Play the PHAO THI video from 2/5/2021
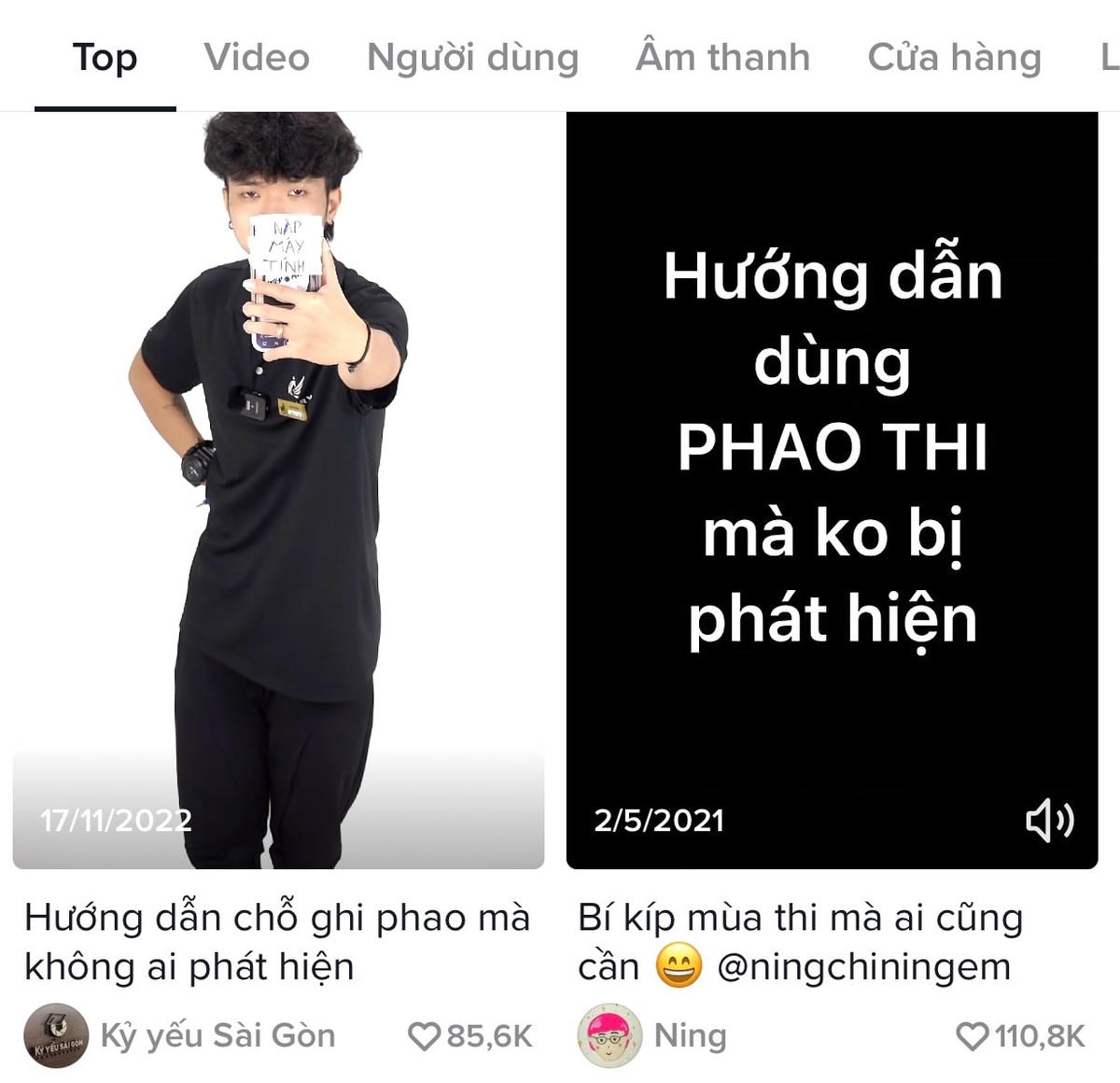Viewport: 1120px width, 1083px height. coord(832,490)
